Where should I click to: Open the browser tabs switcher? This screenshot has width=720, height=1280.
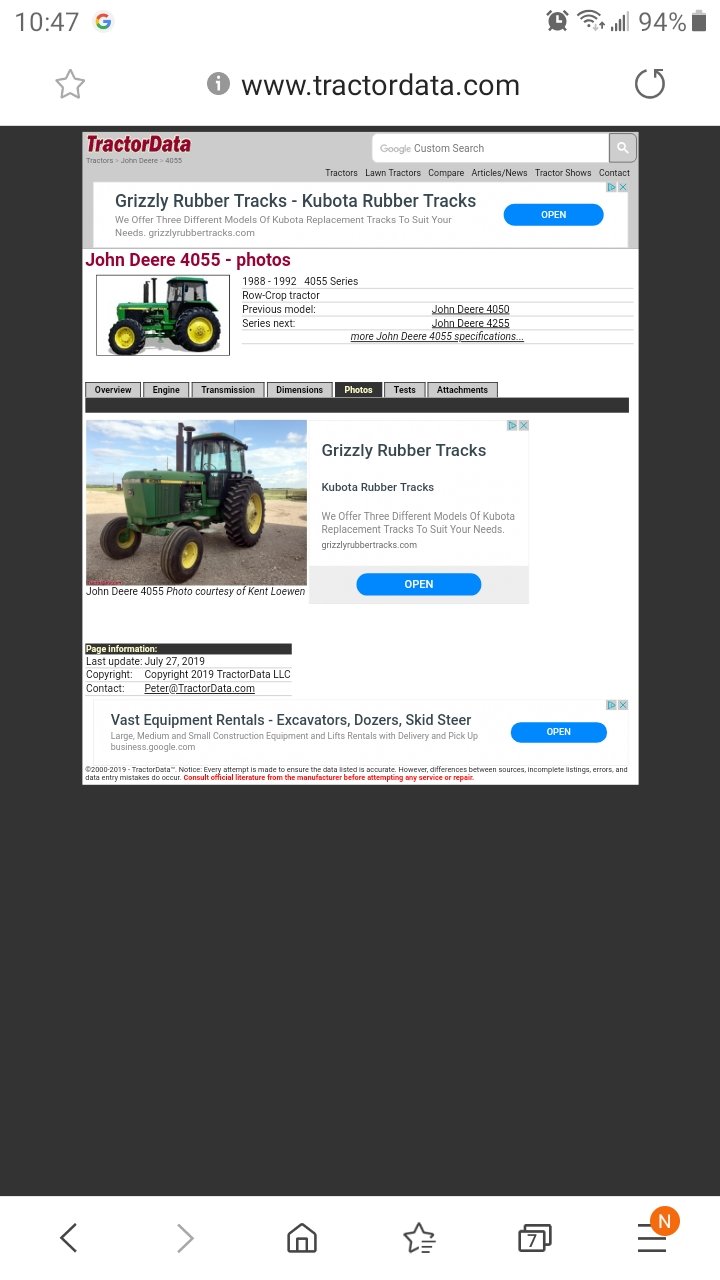point(534,1240)
